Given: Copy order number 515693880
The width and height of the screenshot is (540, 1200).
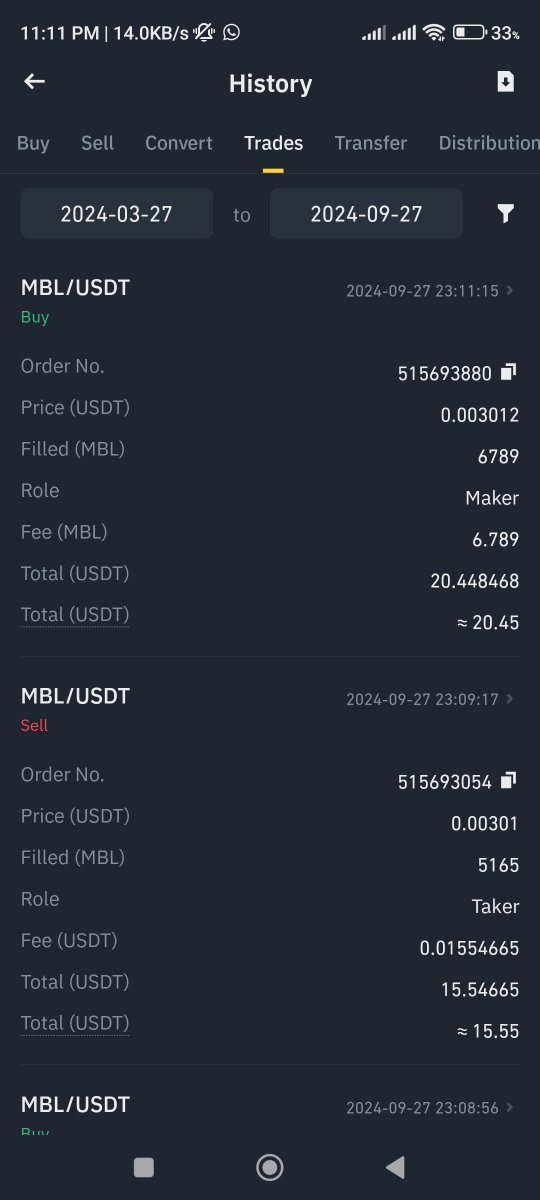Looking at the screenshot, I should point(508,372).
